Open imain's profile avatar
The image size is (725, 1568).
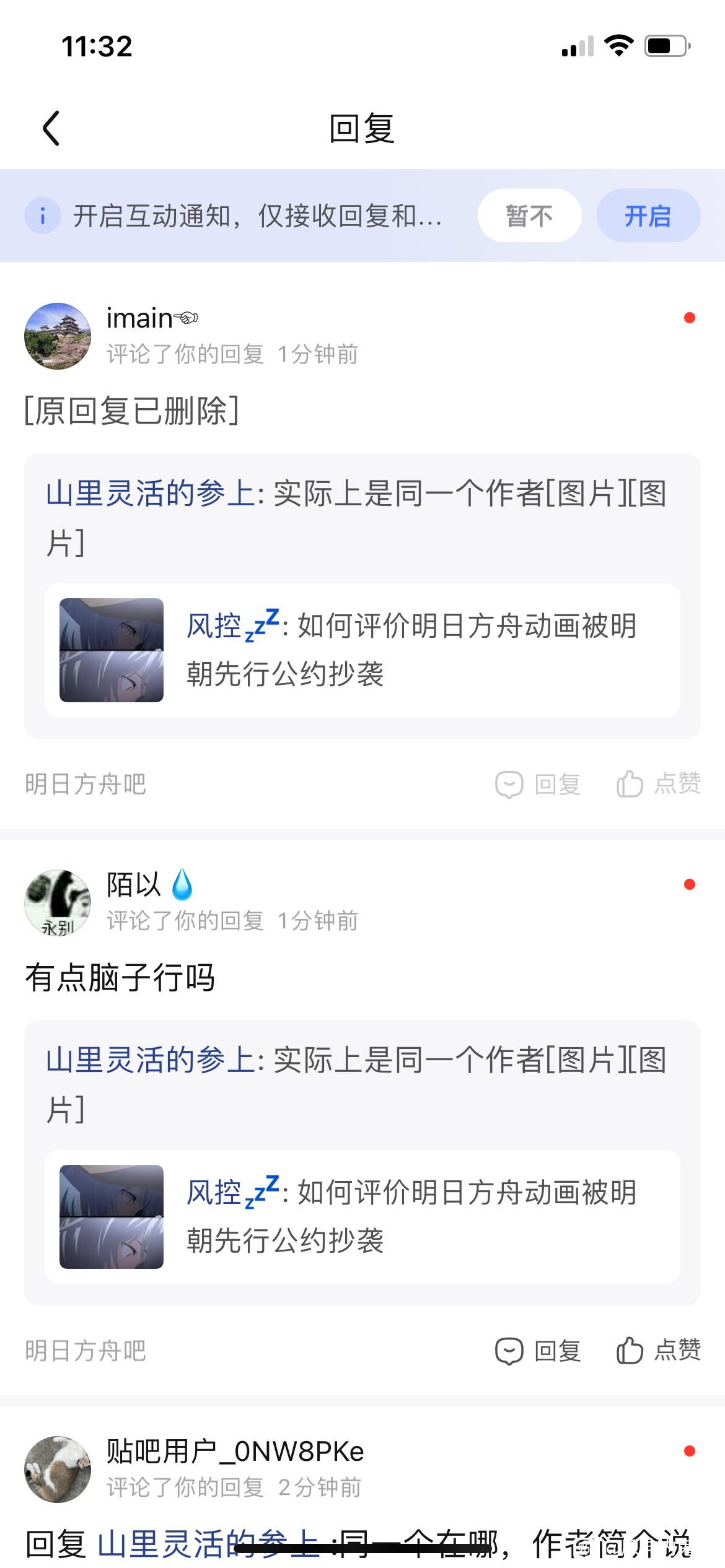click(x=58, y=336)
